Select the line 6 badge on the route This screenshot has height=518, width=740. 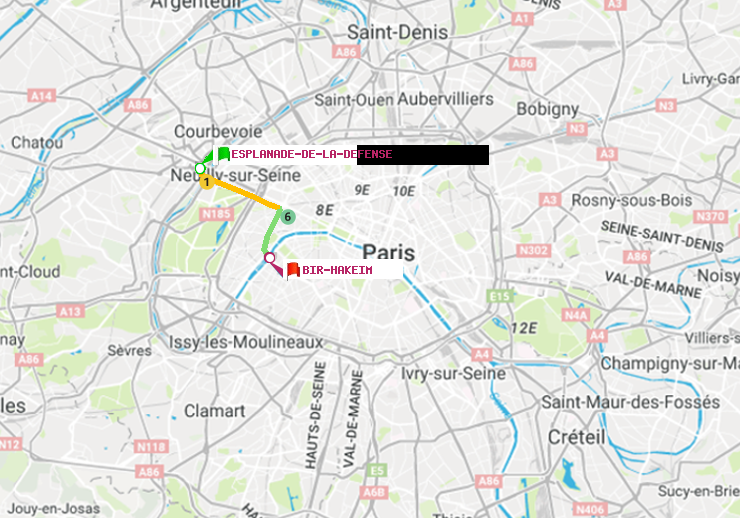click(x=287, y=216)
